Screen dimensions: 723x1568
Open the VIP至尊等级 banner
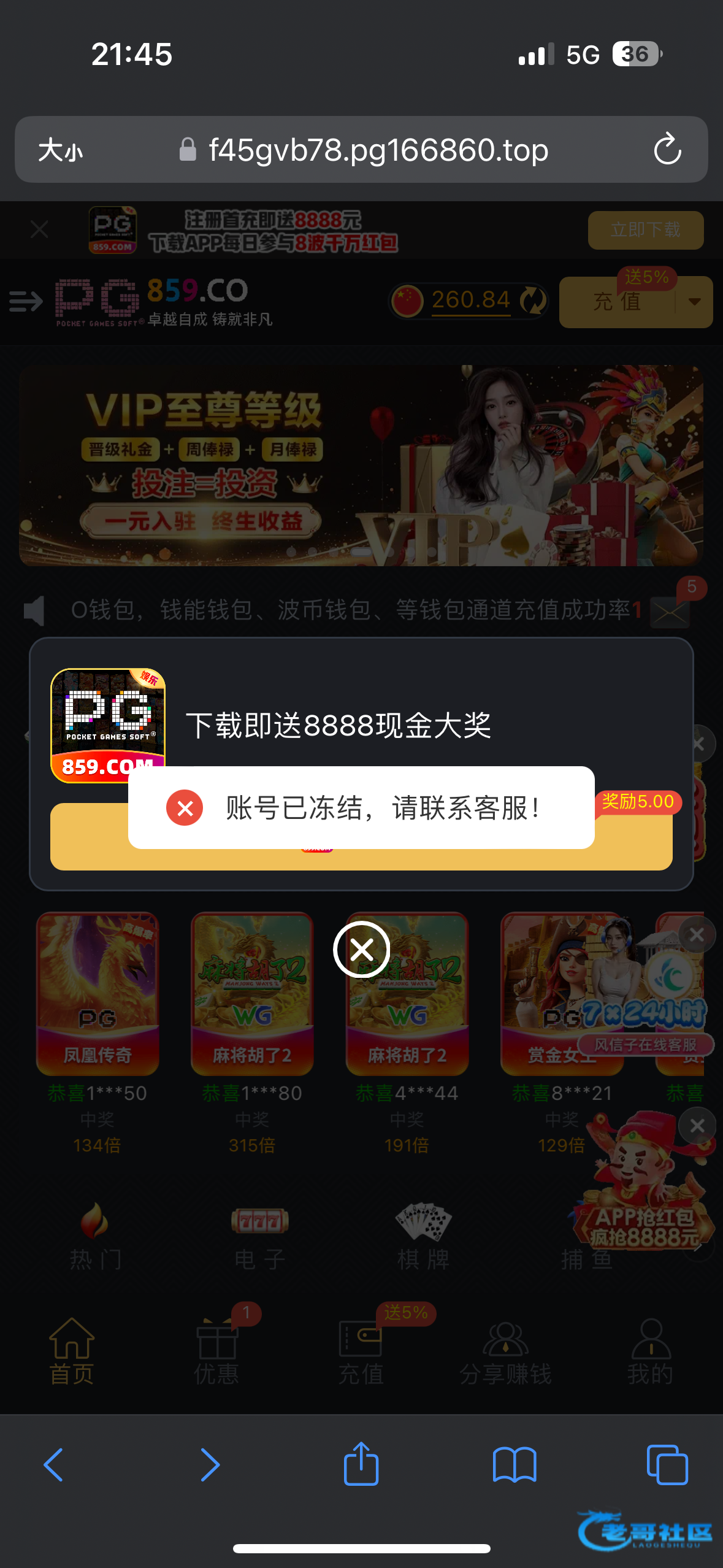point(361,466)
